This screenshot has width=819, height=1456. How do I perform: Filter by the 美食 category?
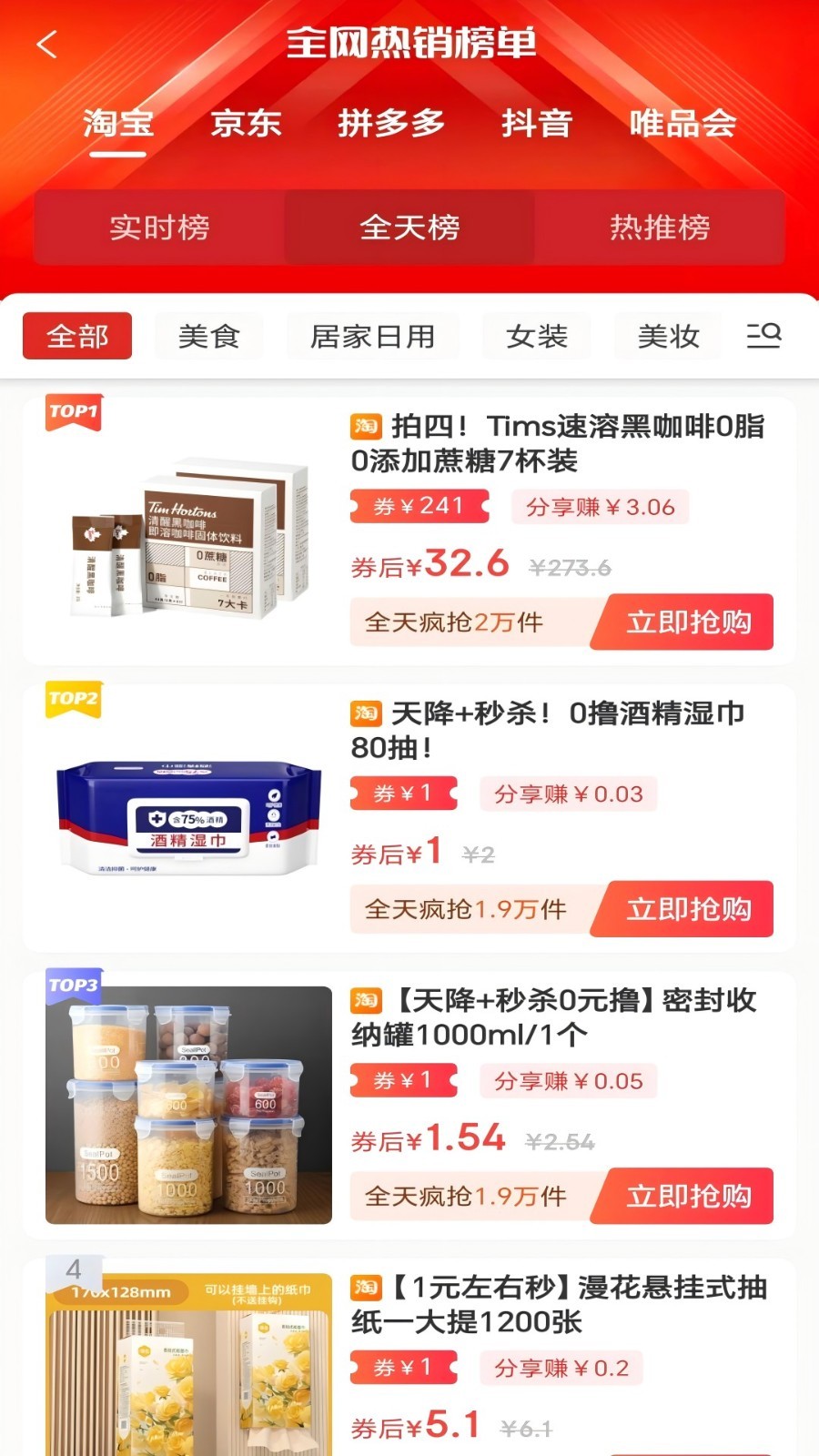[x=209, y=336]
